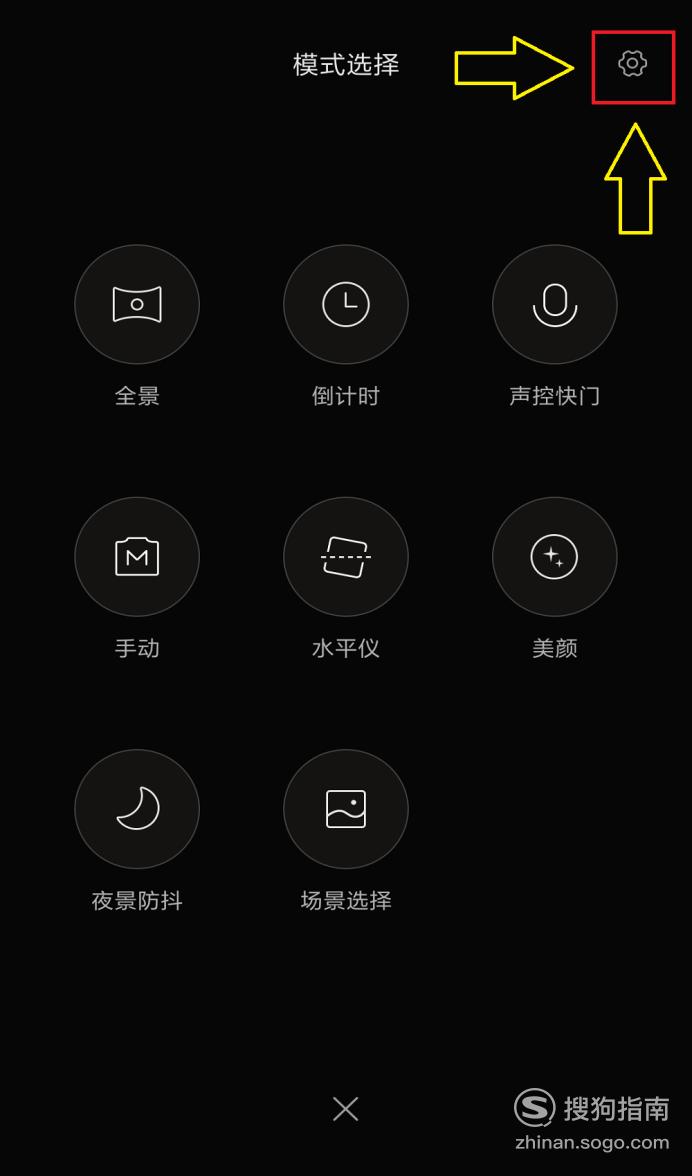
Task: Choose the 倒计时 countdown timer mode
Action: (x=346, y=304)
